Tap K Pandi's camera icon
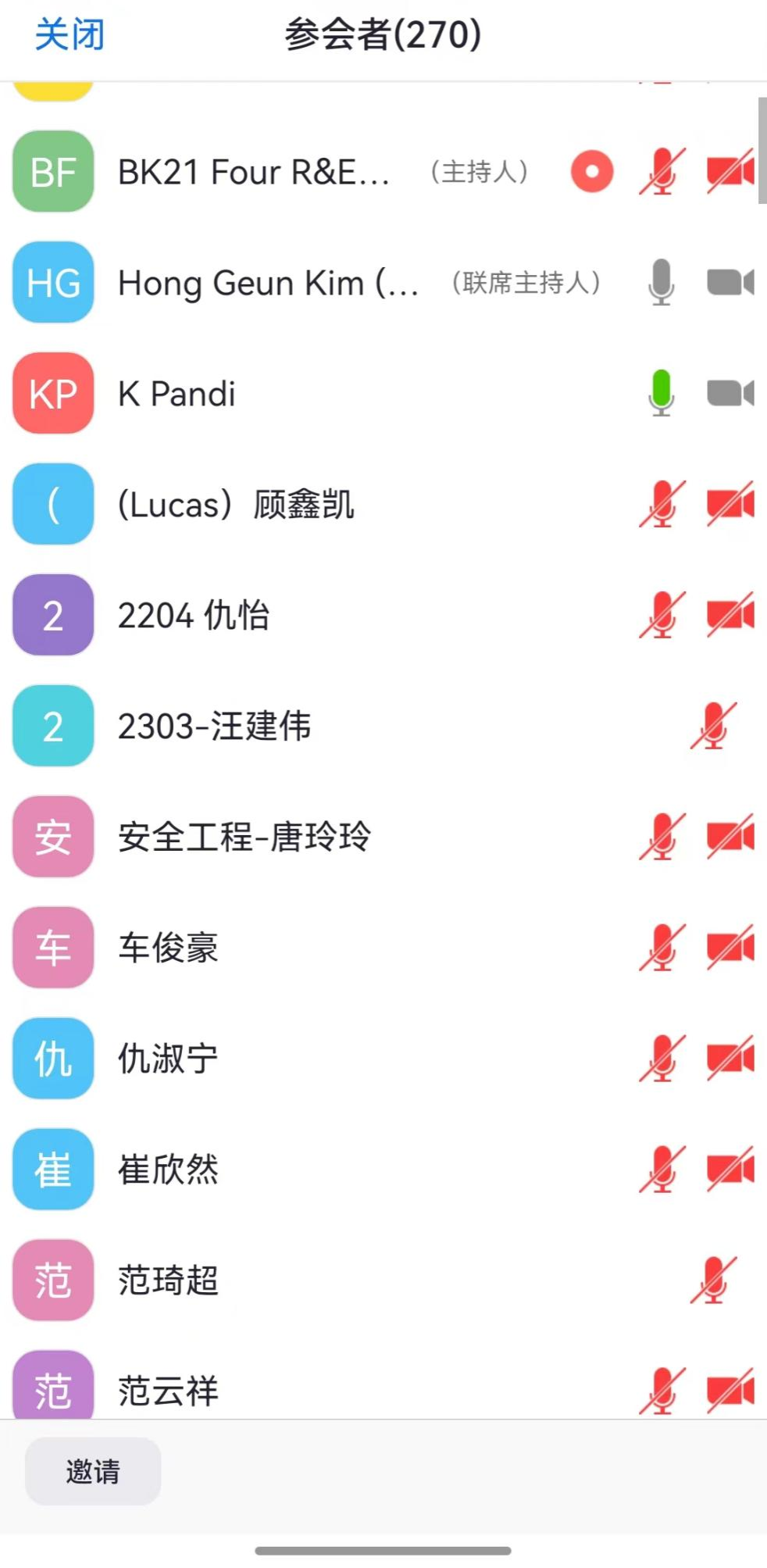This screenshot has height=1568, width=767. coord(730,393)
